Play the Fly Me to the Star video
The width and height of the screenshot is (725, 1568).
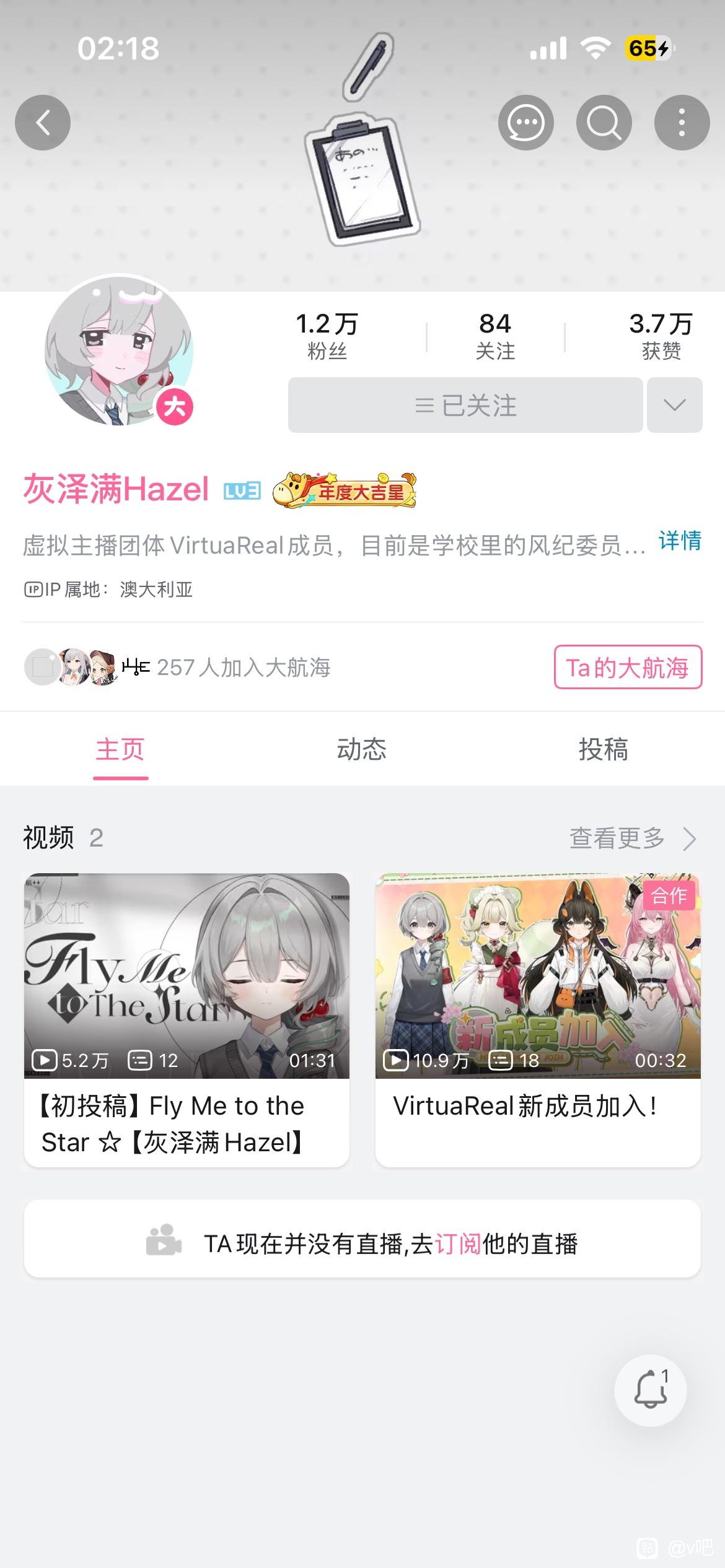(x=187, y=1020)
